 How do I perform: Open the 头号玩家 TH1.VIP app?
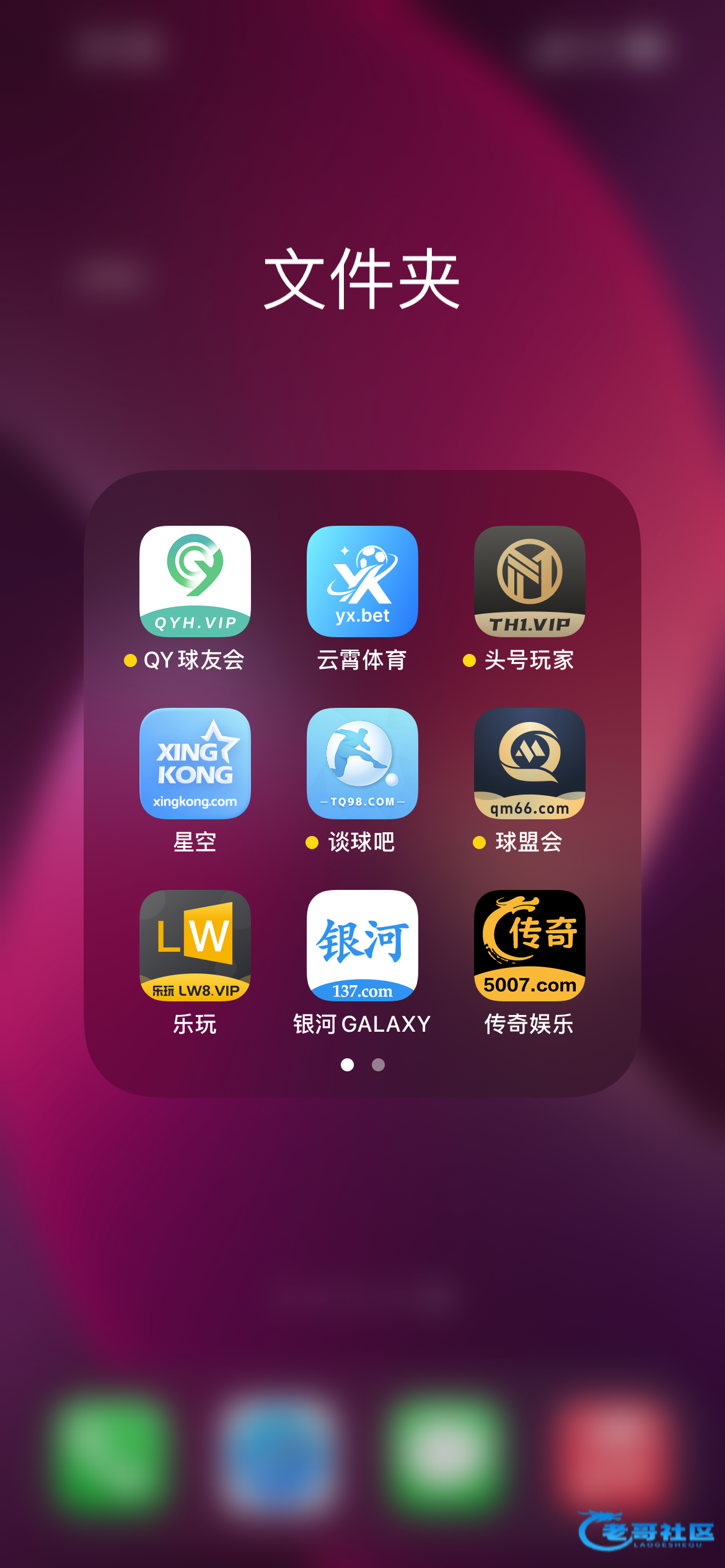pos(530,581)
